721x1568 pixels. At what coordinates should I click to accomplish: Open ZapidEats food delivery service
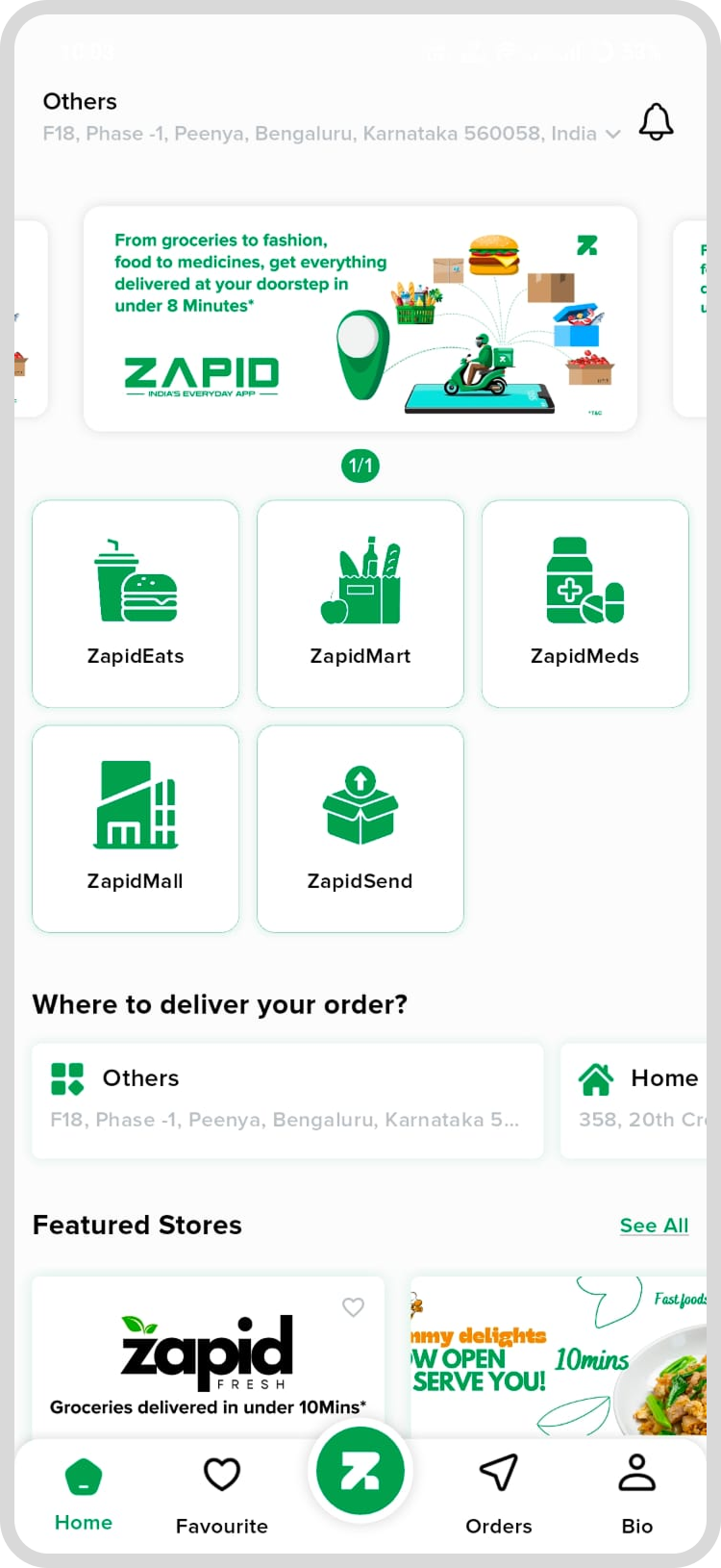[135, 603]
